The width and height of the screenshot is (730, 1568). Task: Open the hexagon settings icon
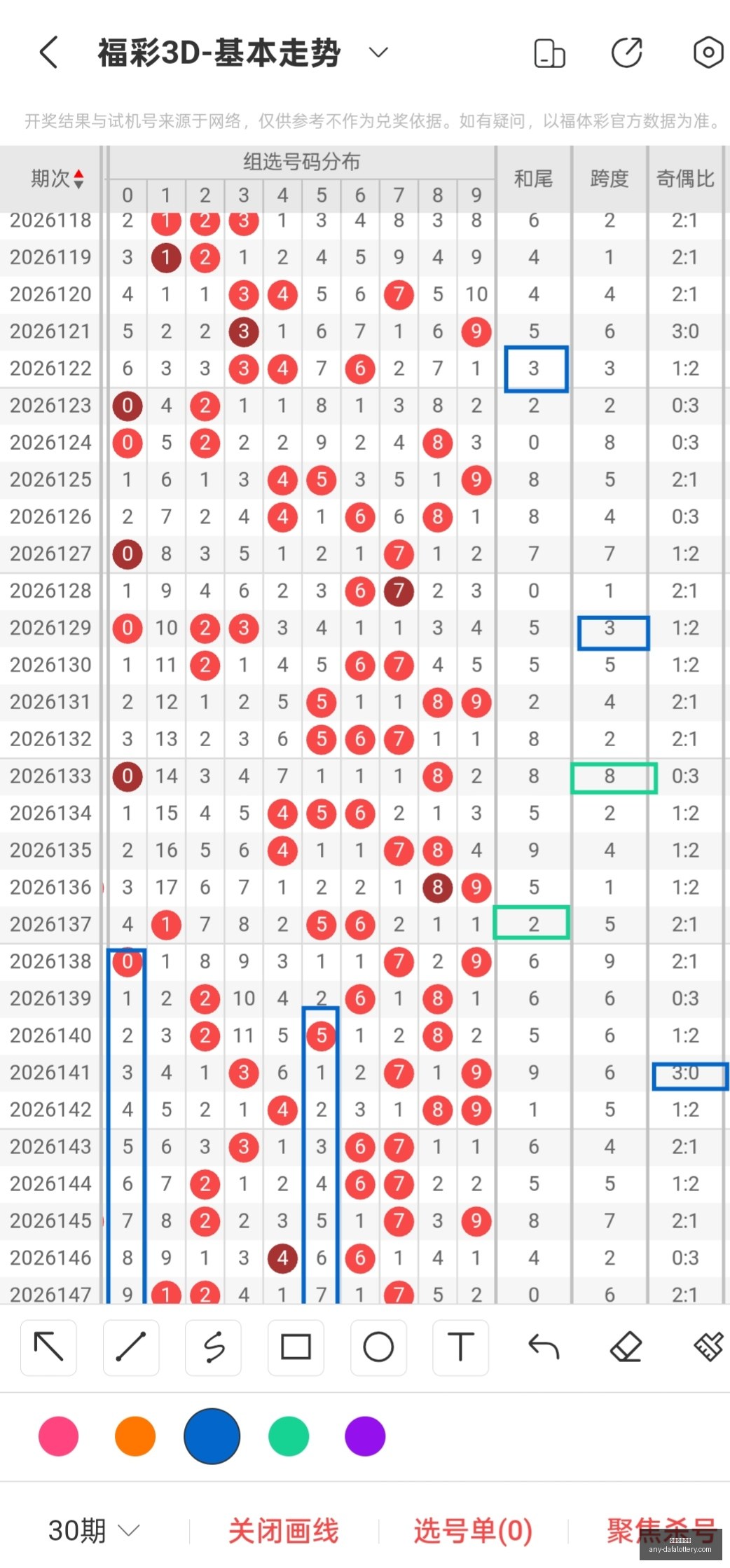tap(708, 53)
